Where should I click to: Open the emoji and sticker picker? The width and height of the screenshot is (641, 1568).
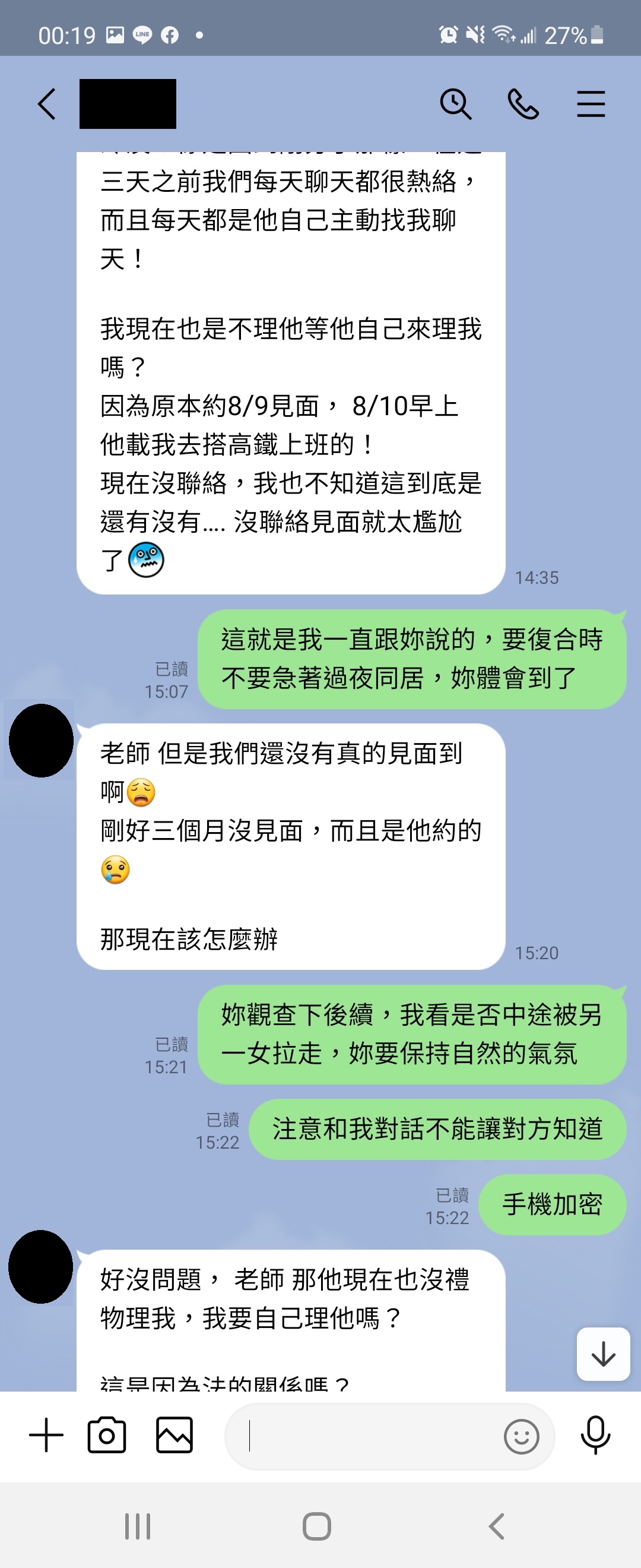point(521,1437)
